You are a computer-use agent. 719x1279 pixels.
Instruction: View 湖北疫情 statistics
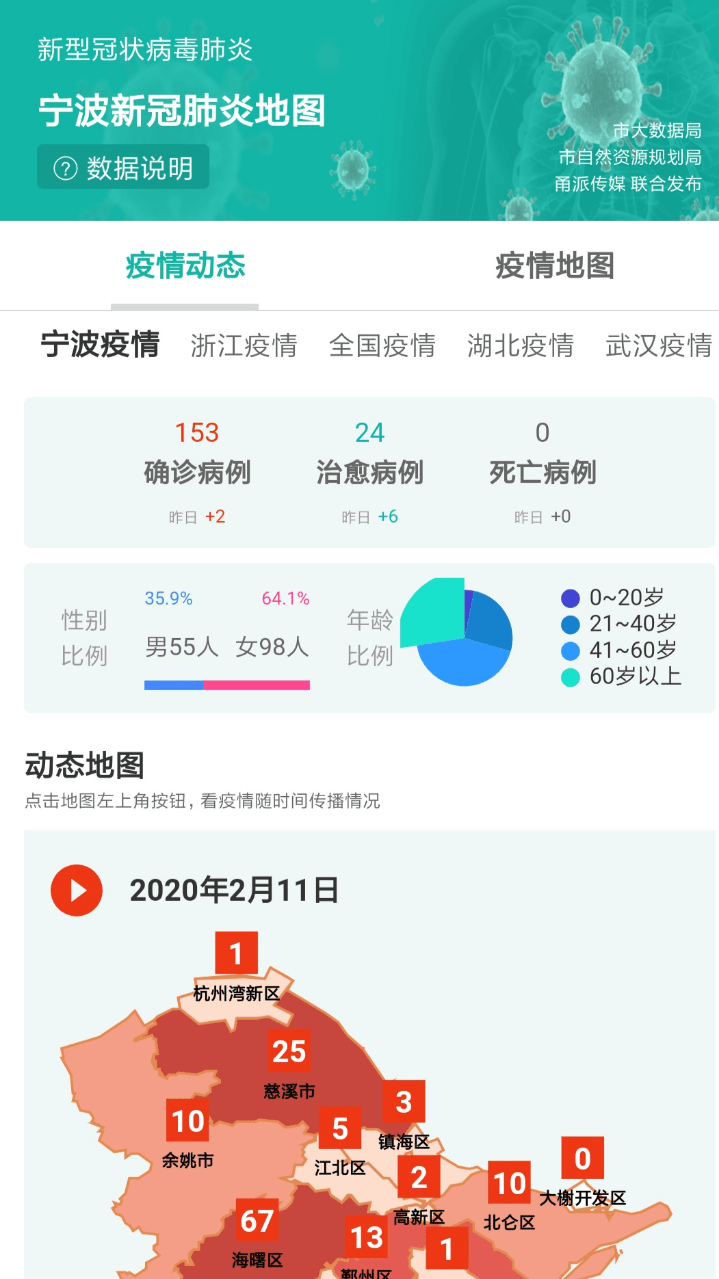pyautogui.click(x=520, y=346)
